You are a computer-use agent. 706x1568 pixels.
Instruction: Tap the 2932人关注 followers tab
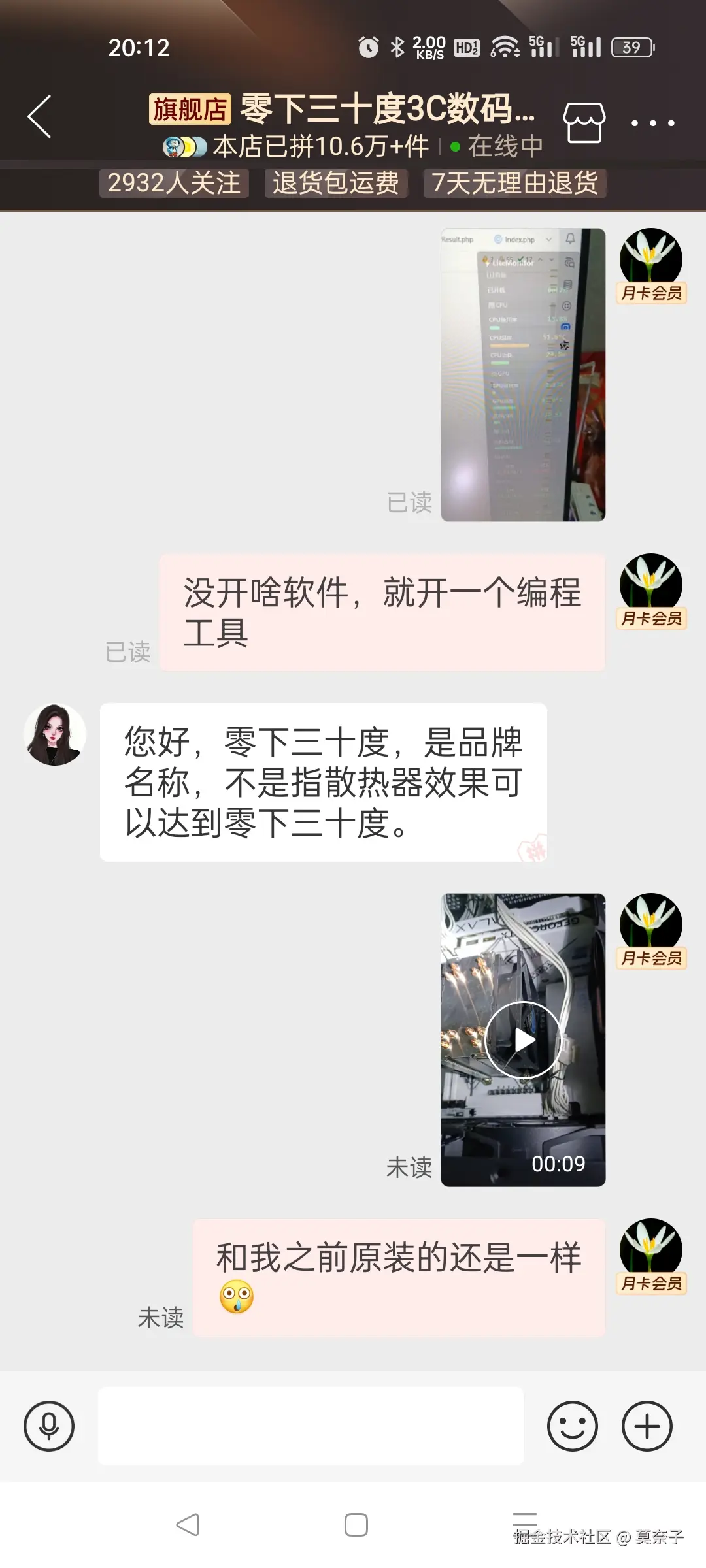tap(175, 184)
